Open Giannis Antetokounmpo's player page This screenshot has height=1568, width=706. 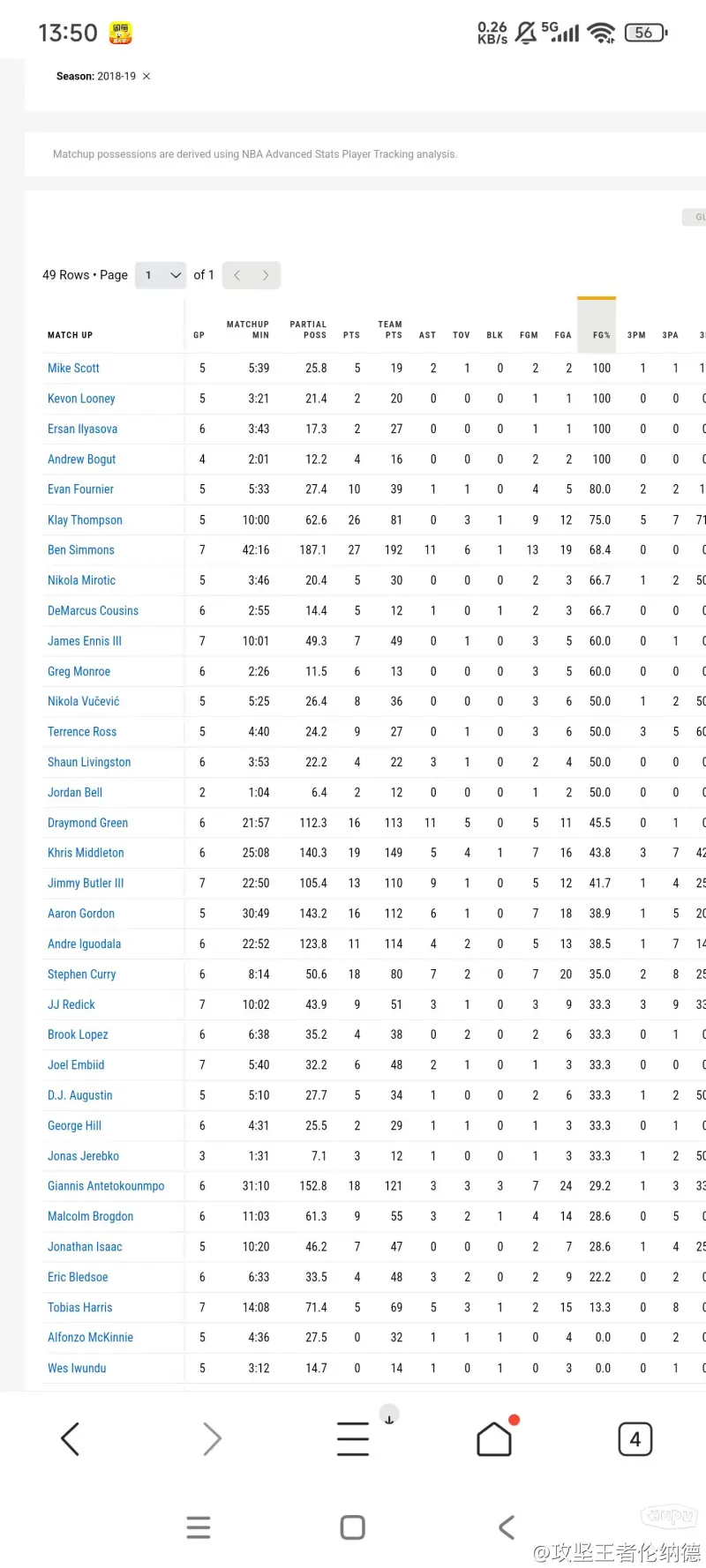(106, 1186)
